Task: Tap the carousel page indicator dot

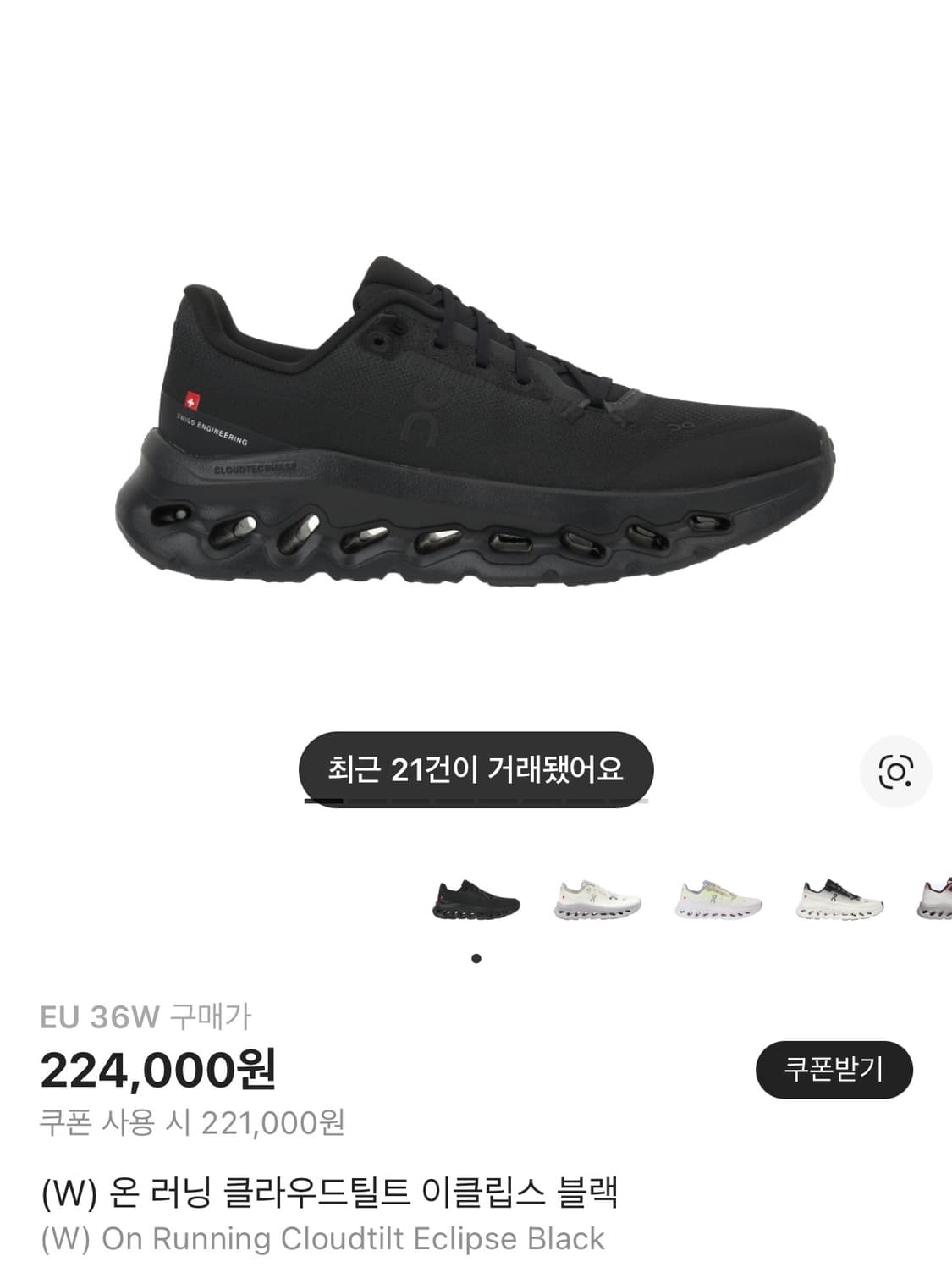Action: click(476, 958)
